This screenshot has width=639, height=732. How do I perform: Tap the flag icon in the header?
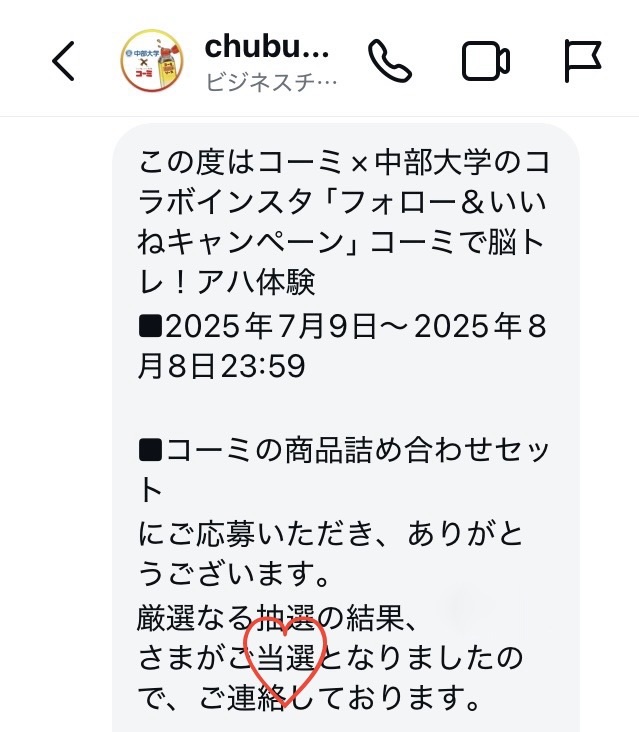[583, 62]
